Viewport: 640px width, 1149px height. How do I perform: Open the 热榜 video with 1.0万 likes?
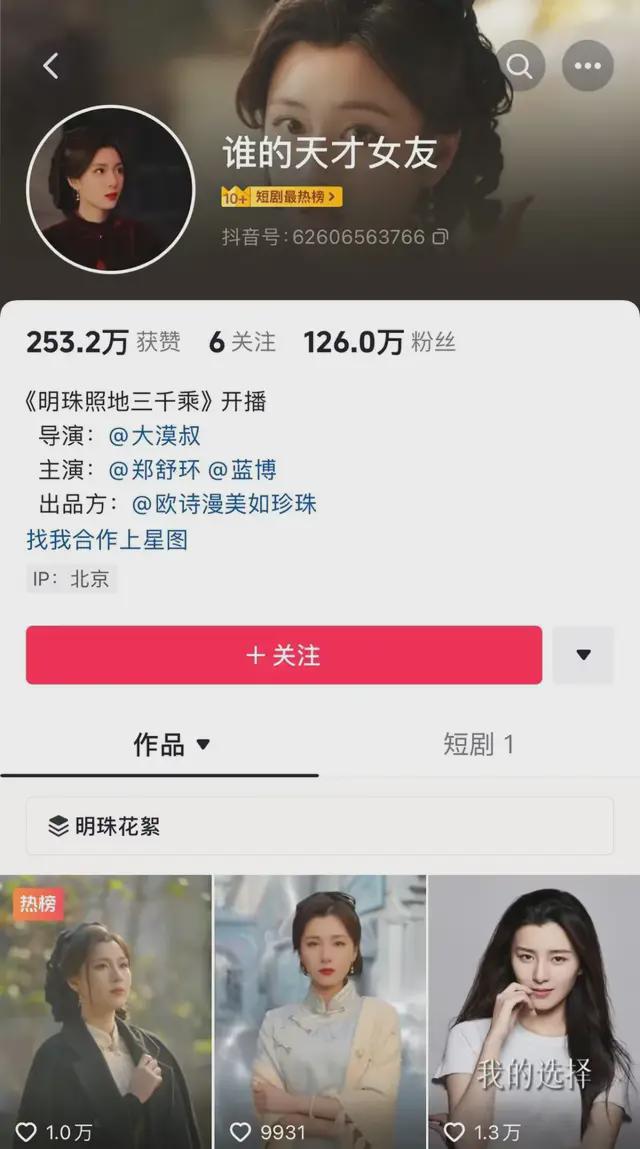coord(105,1010)
